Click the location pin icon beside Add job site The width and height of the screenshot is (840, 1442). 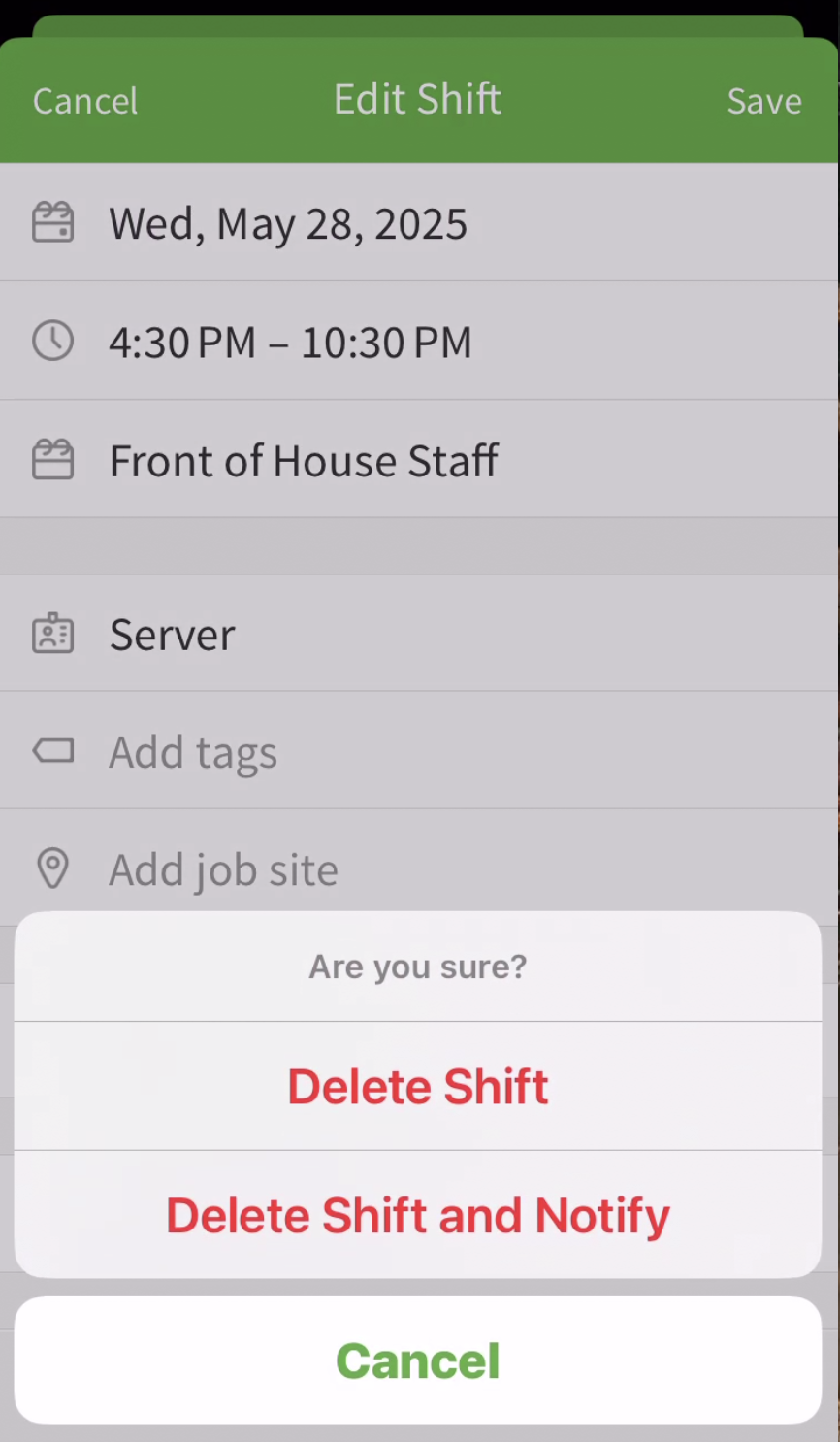coord(52,868)
